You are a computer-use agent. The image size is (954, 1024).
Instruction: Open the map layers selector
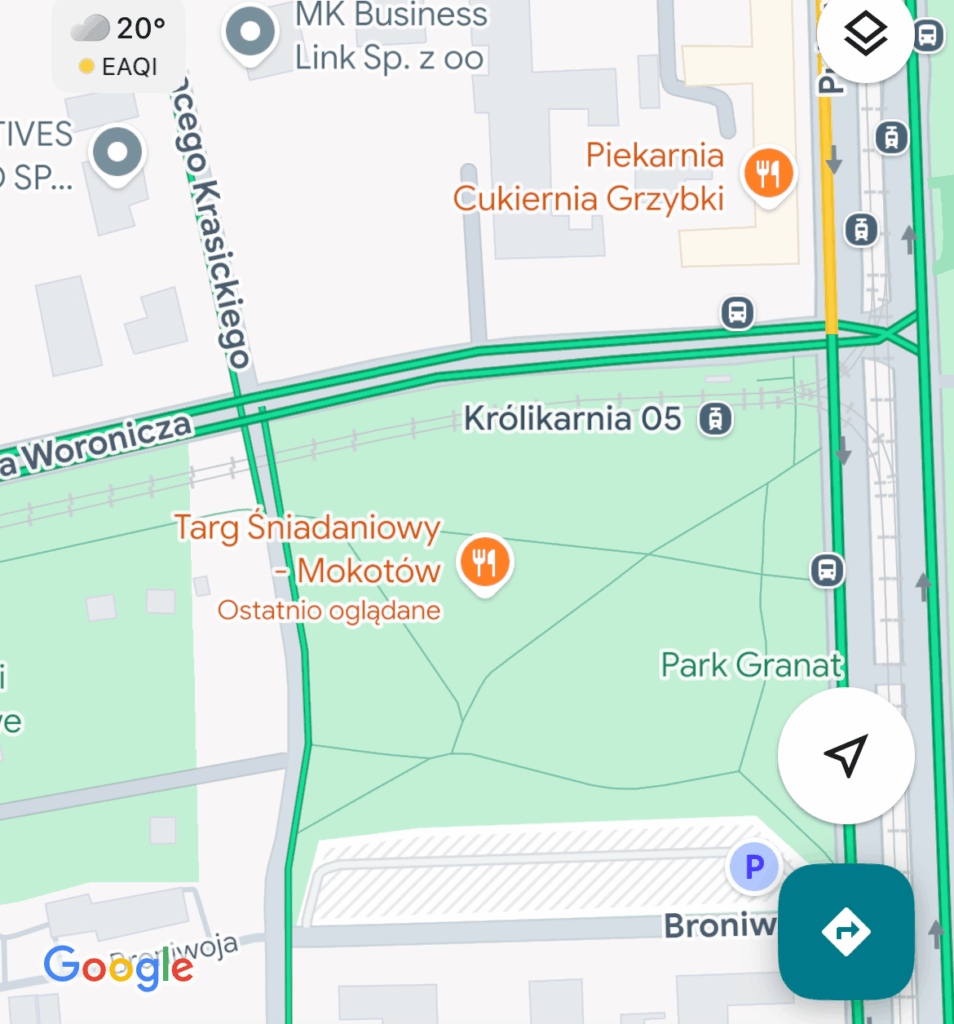click(865, 36)
